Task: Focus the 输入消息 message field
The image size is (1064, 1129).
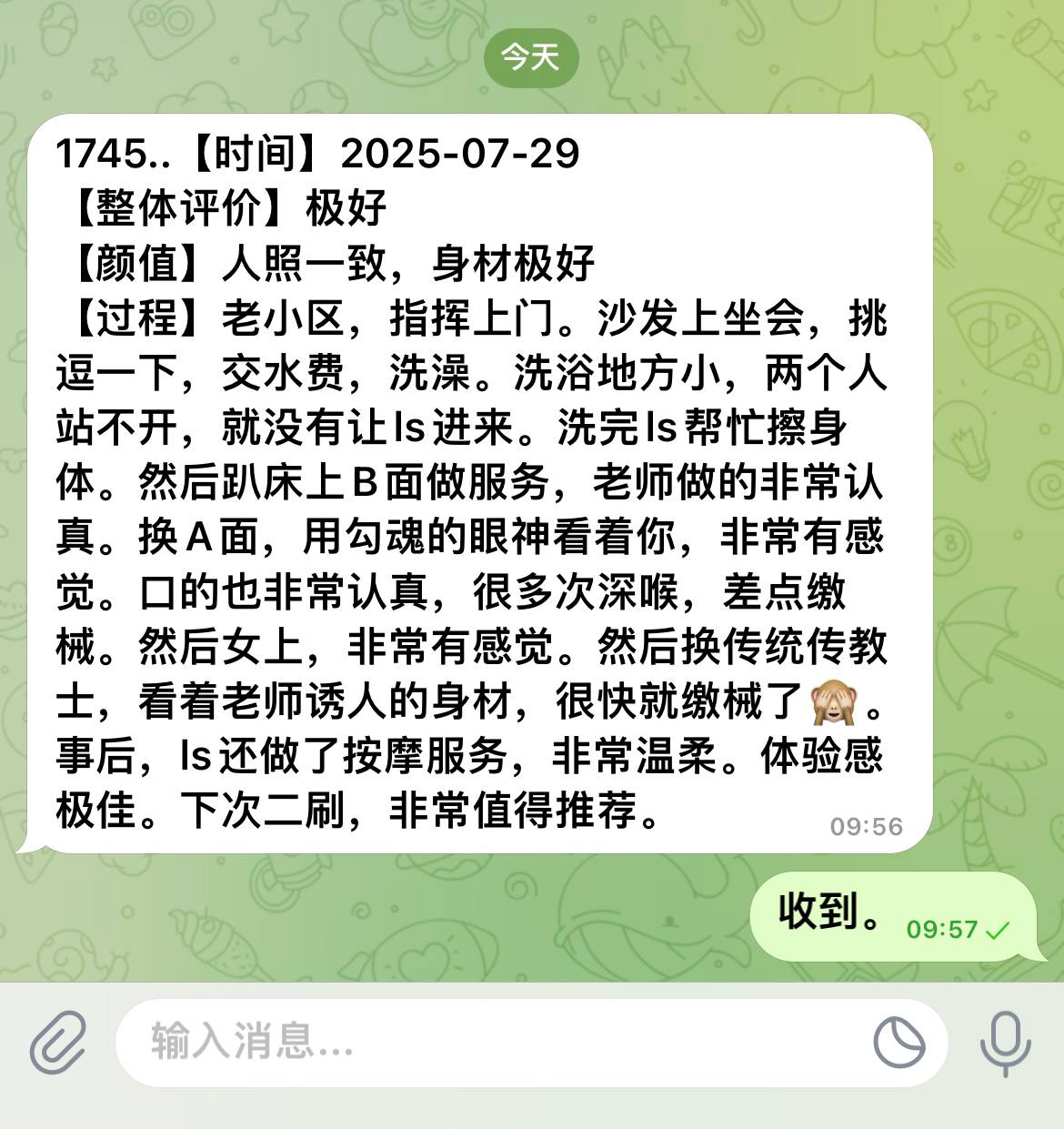Action: click(x=491, y=1042)
